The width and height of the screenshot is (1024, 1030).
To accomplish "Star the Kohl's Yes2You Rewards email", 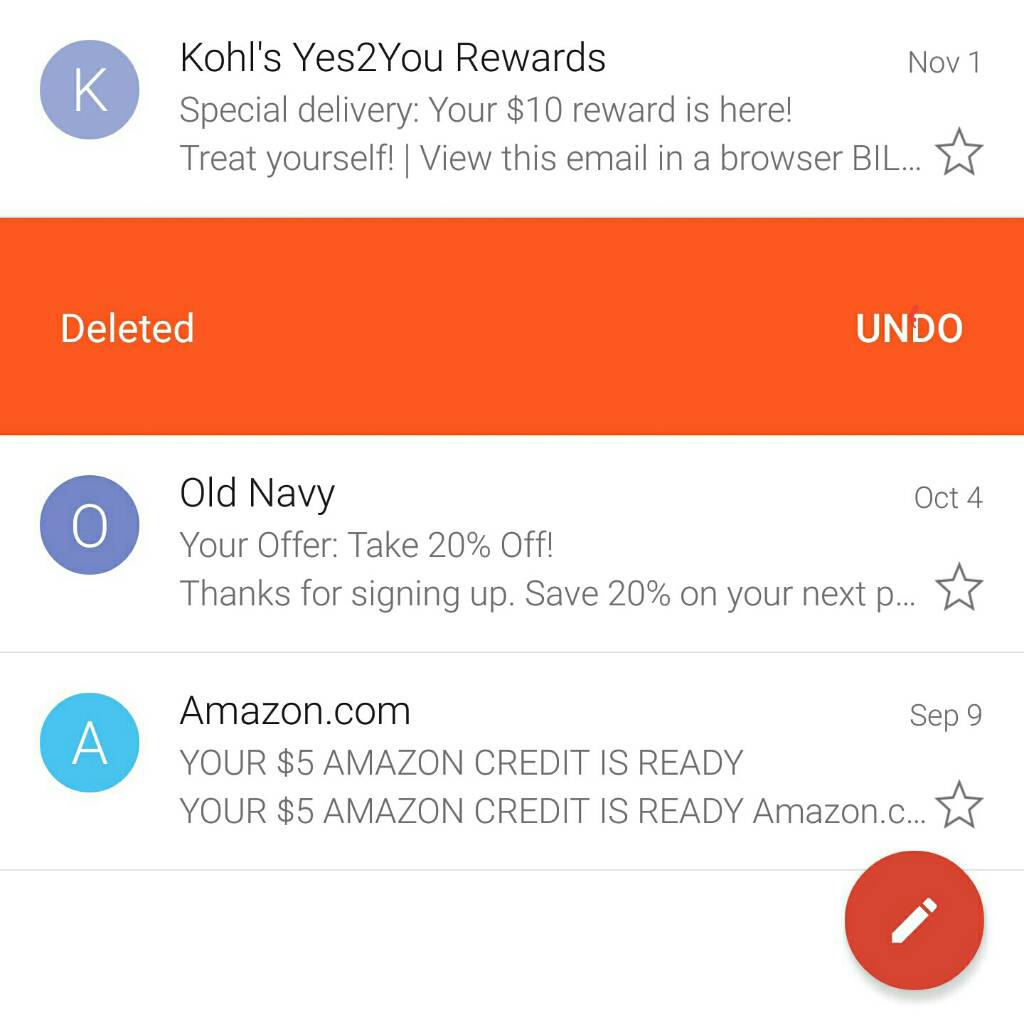I will point(958,155).
